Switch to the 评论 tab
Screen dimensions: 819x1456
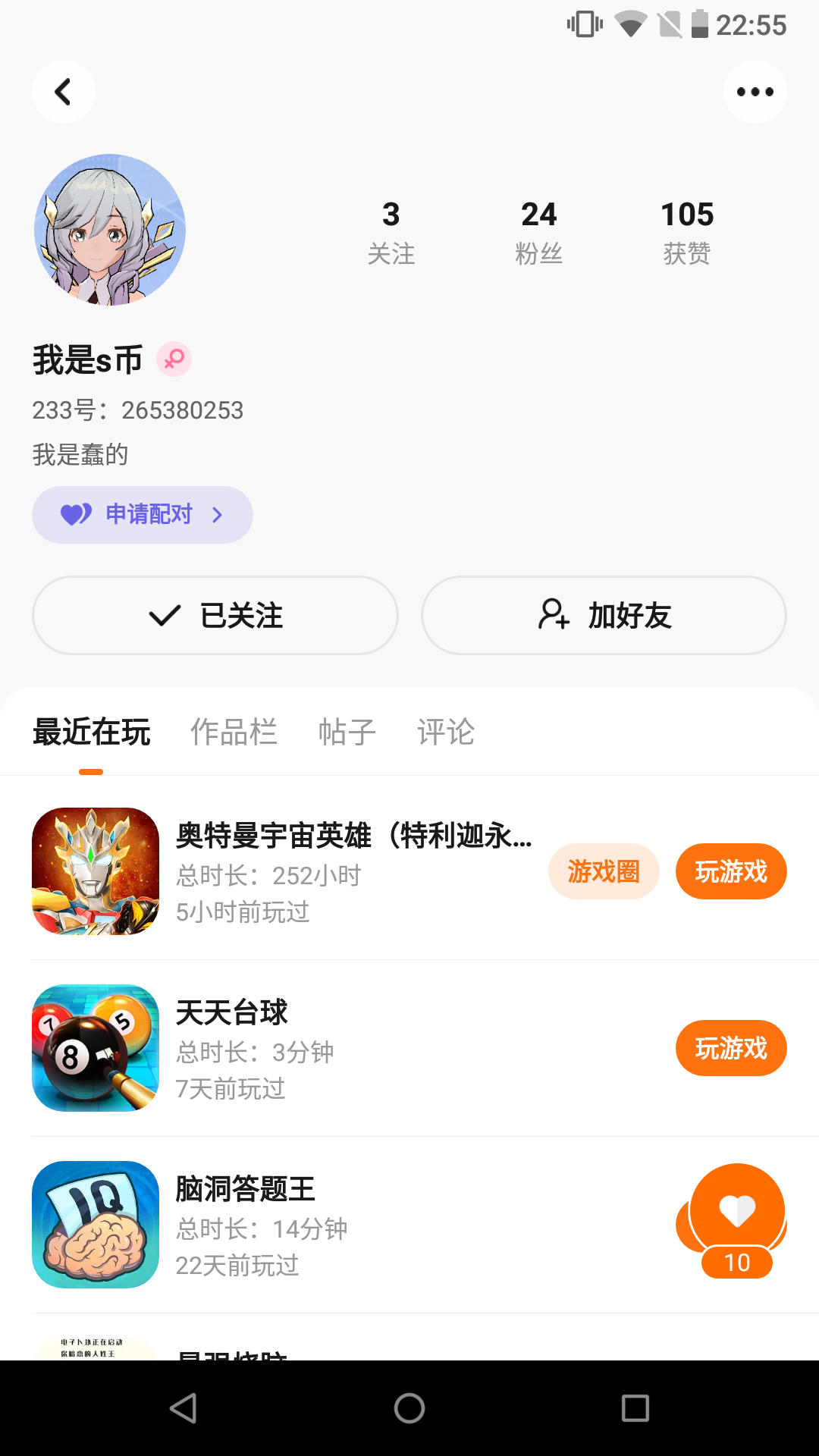[446, 733]
